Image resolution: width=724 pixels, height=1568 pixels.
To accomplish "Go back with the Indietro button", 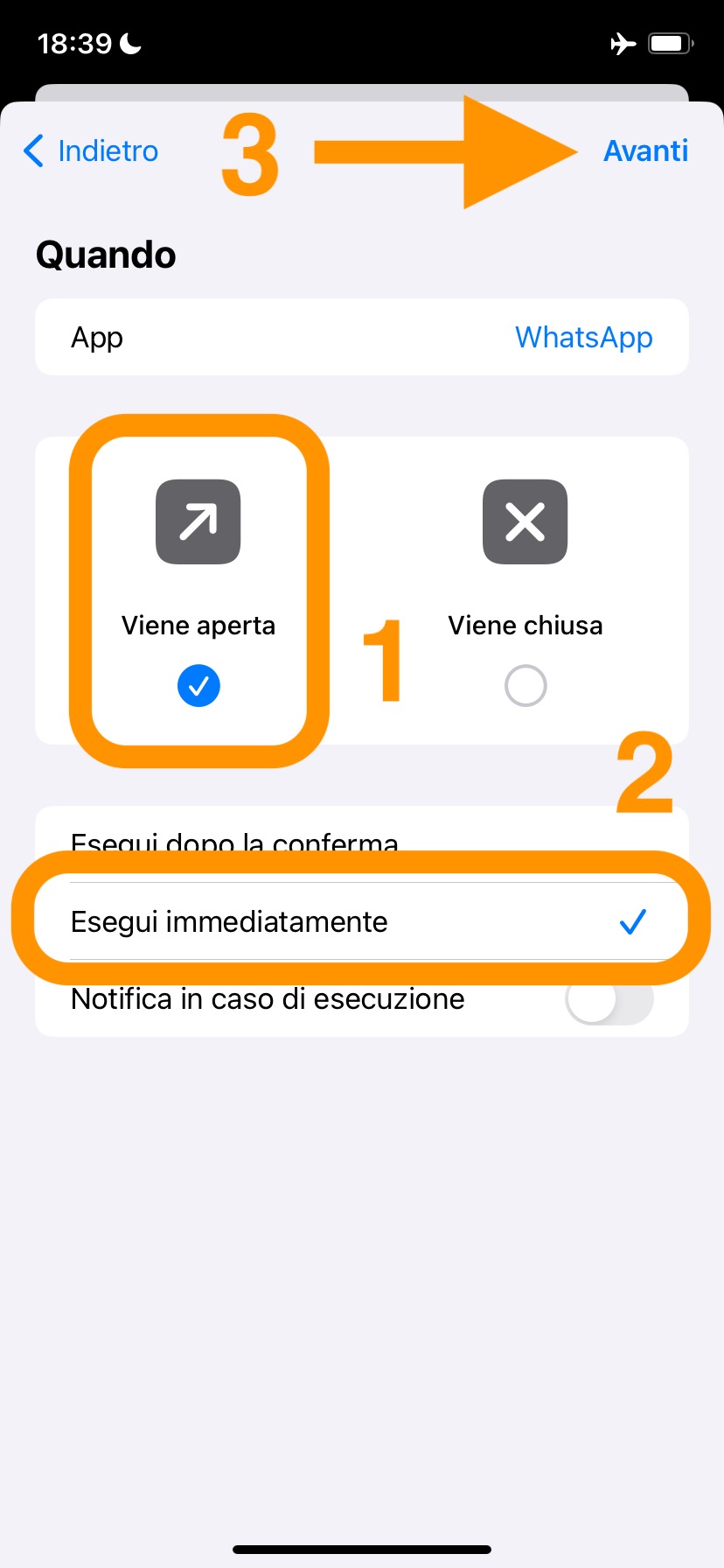I will point(92,151).
